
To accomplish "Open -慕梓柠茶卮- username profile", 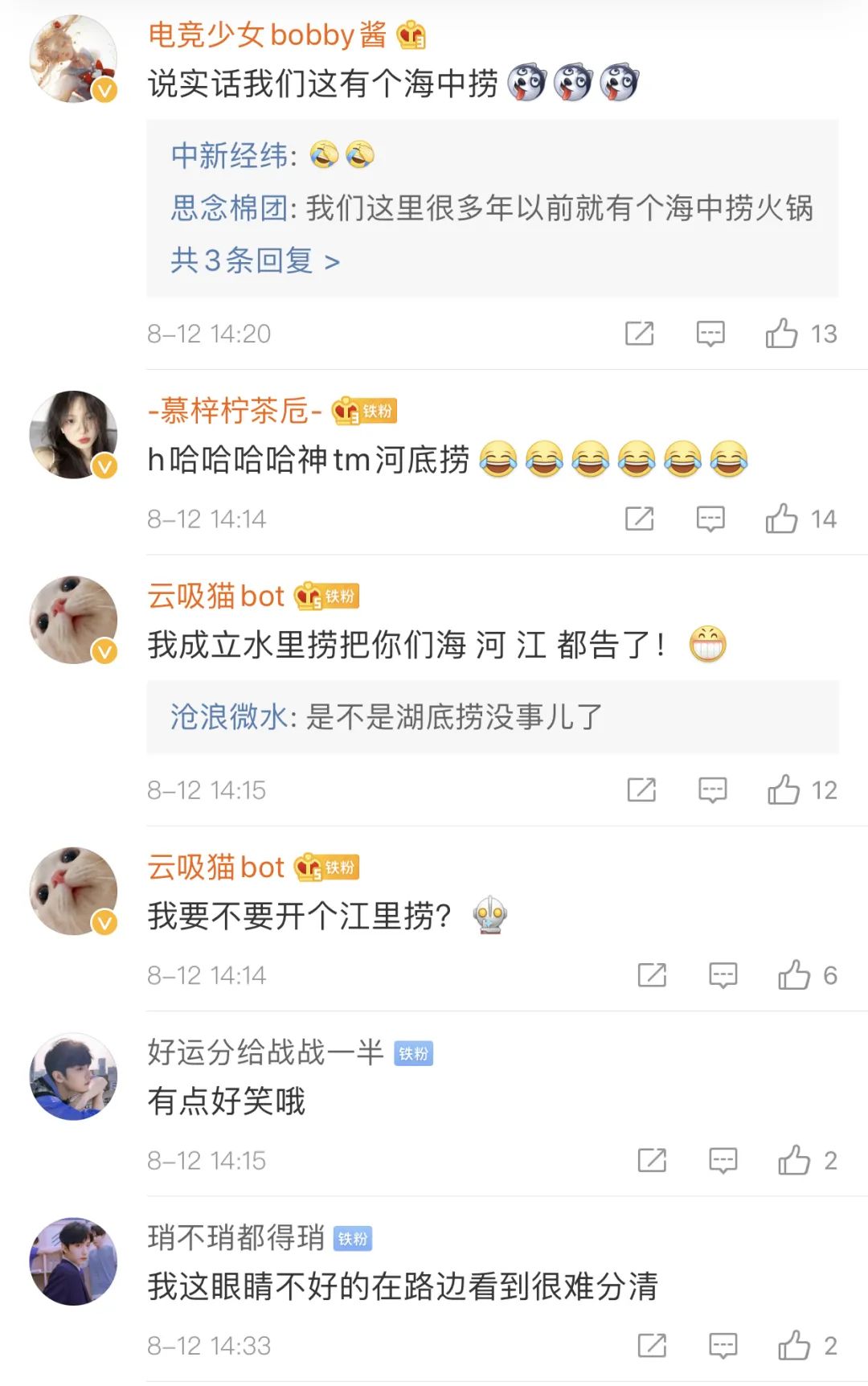I will tap(235, 411).
